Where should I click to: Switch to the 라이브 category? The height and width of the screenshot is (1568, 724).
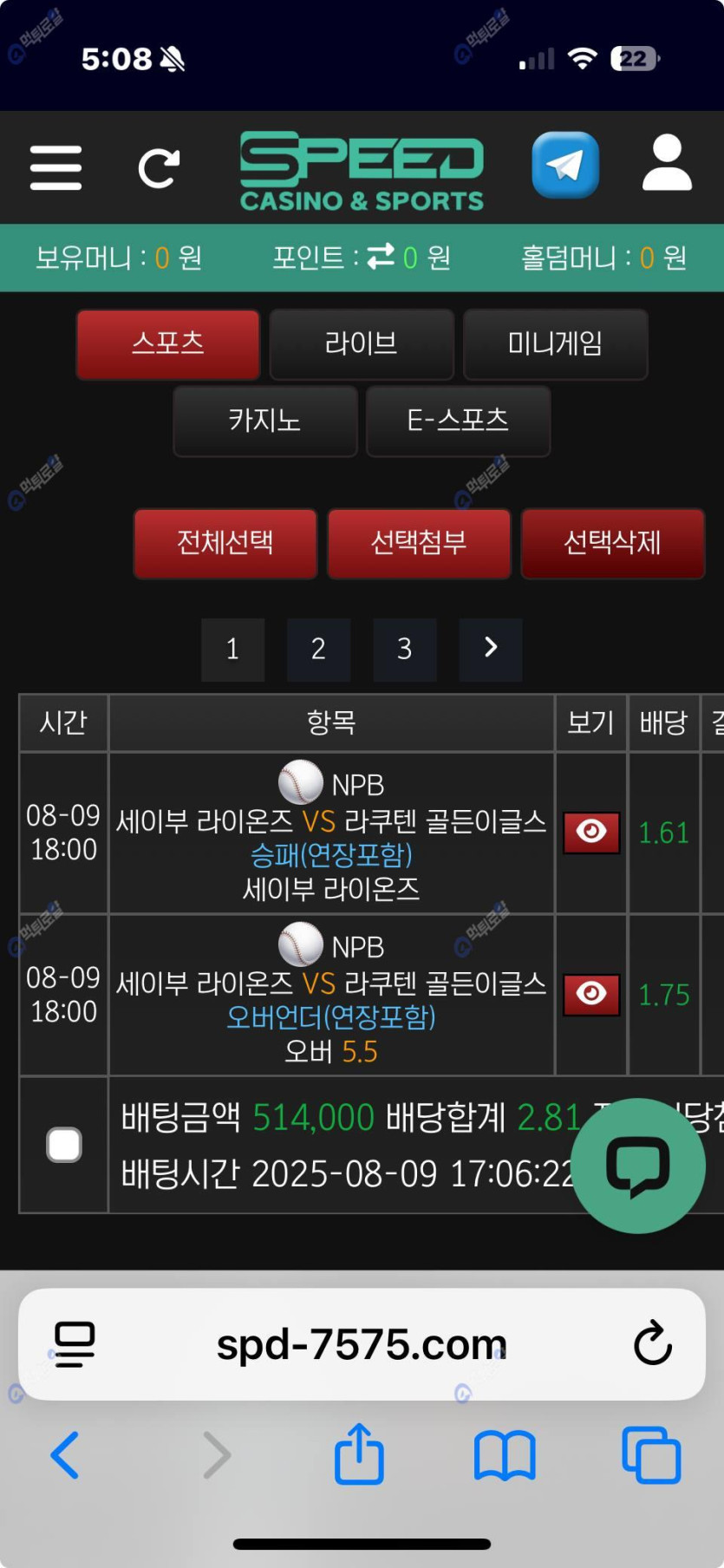[362, 344]
